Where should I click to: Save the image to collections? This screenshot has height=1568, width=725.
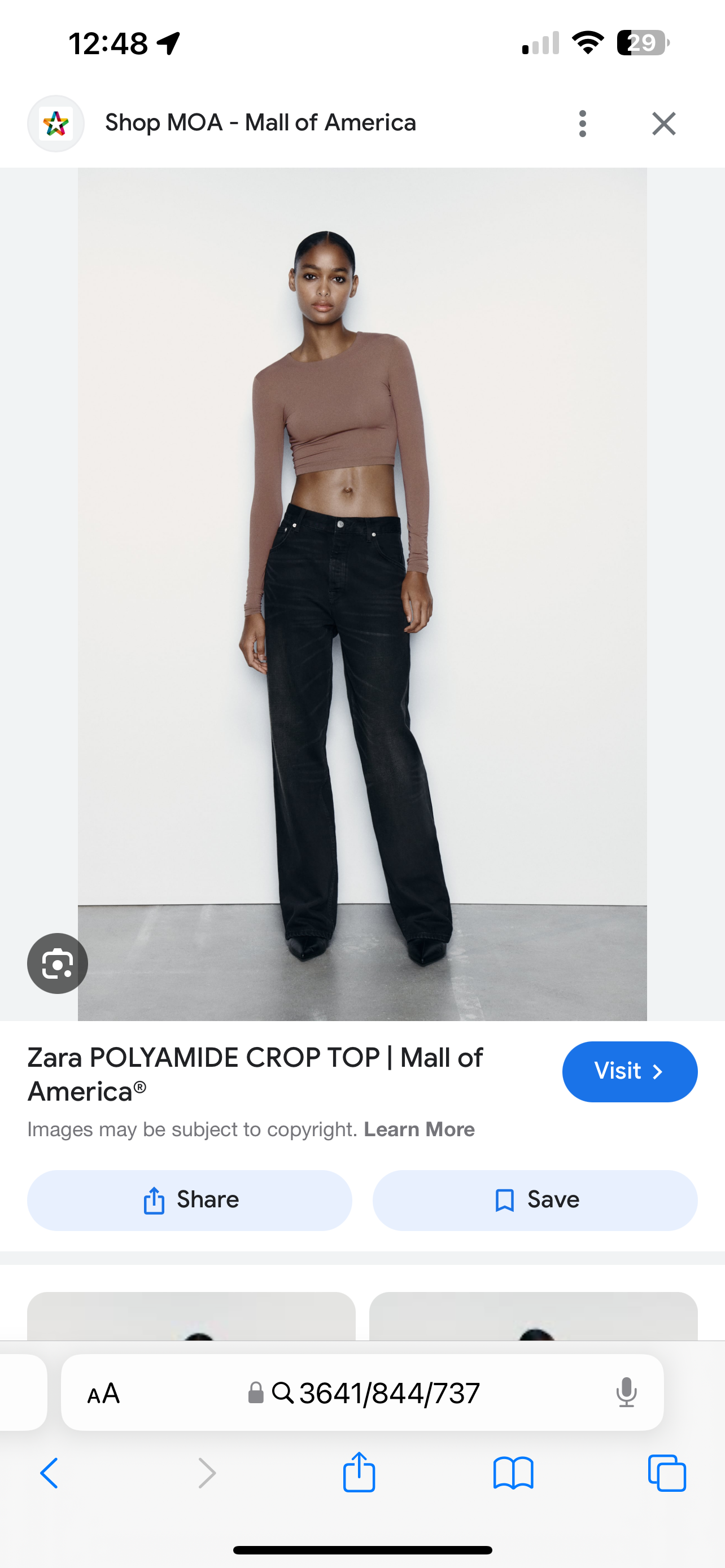click(x=535, y=1201)
